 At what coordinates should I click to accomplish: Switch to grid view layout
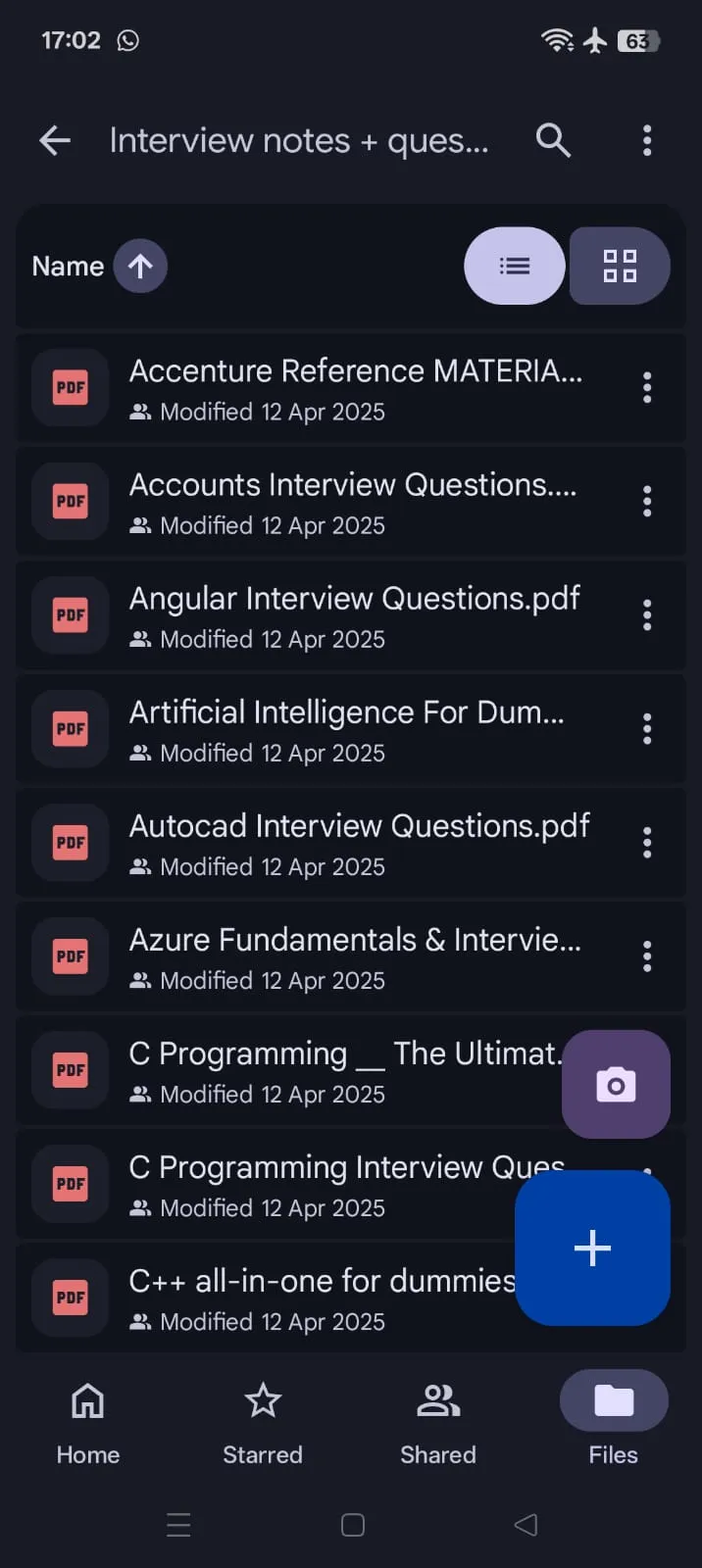coord(620,266)
